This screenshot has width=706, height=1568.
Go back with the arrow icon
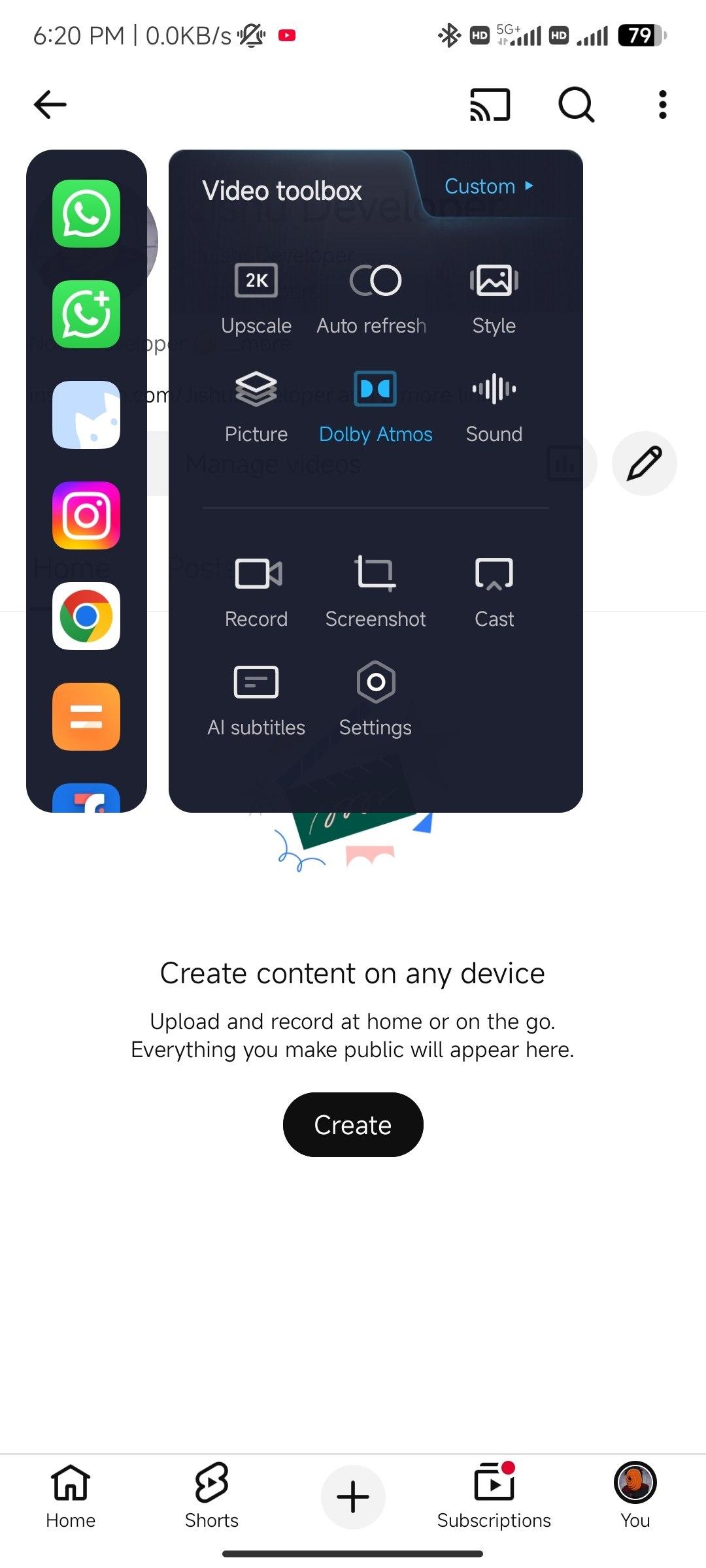coord(50,105)
